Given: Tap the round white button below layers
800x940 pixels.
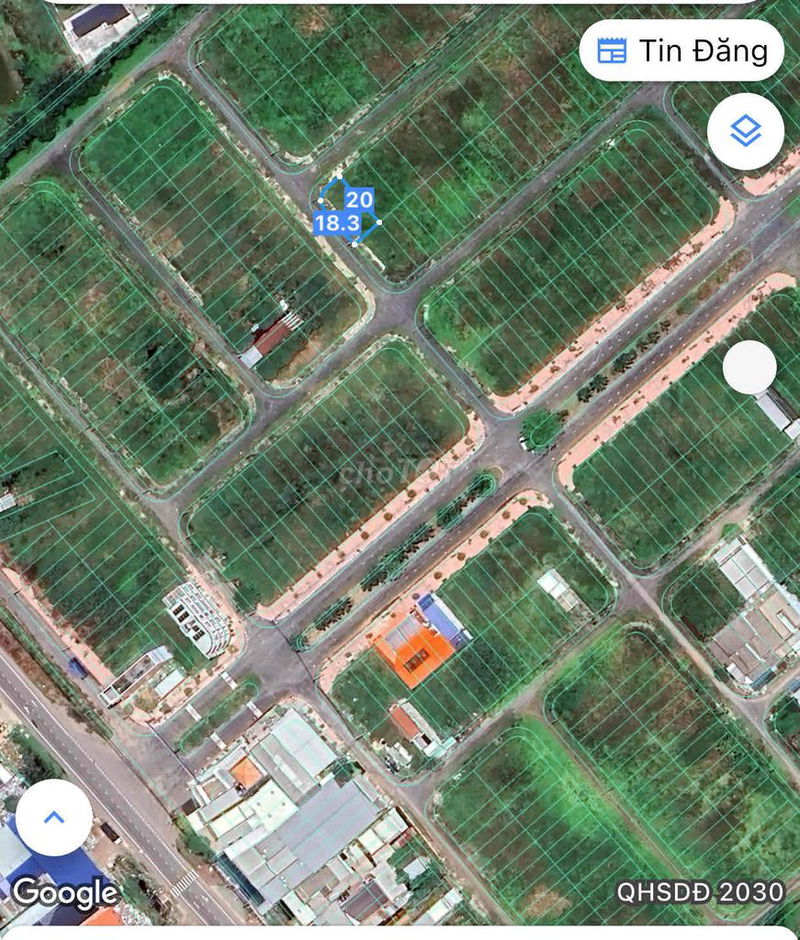Looking at the screenshot, I should 749,369.
